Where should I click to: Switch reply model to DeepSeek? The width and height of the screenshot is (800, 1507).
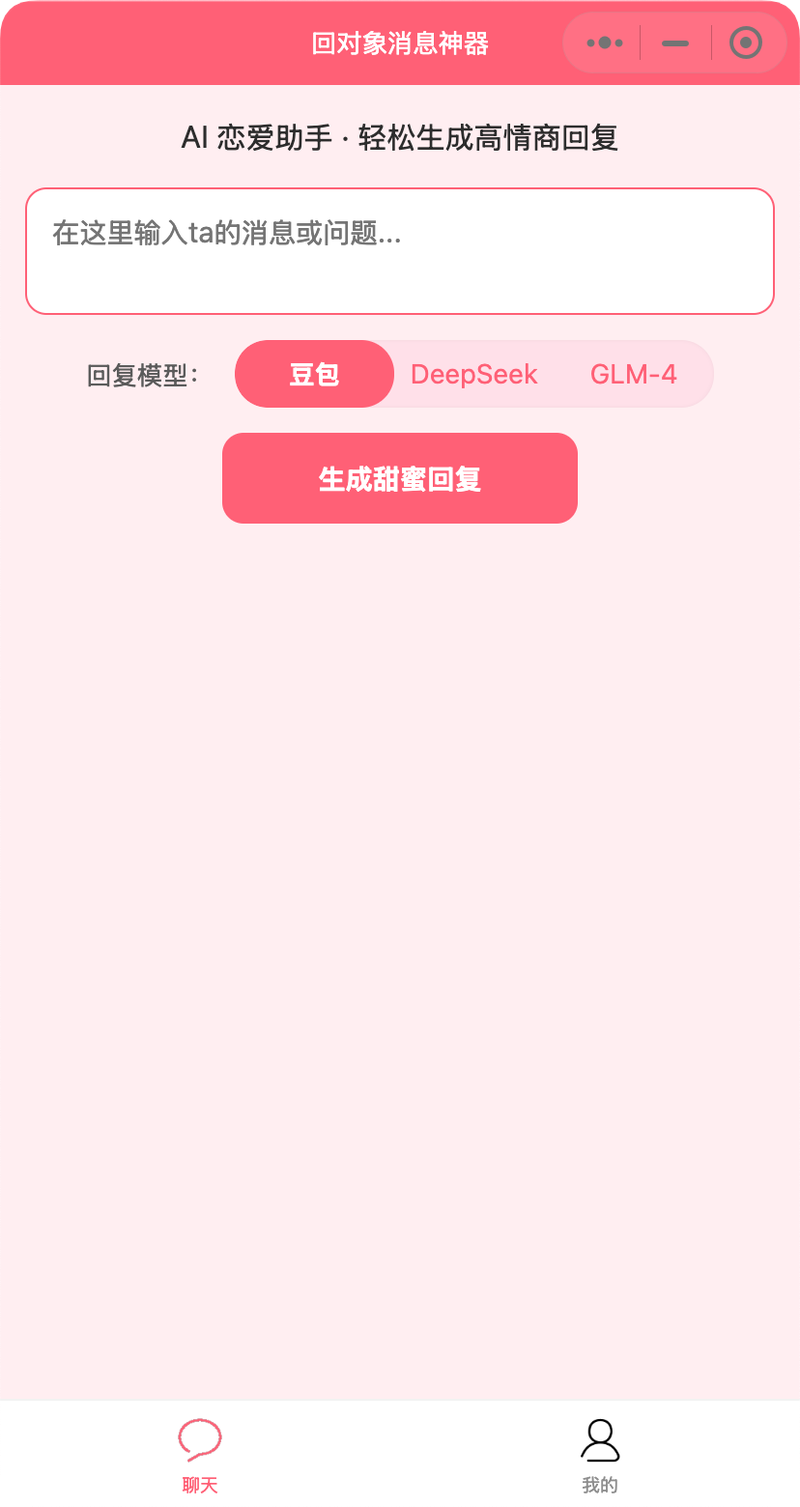click(474, 374)
